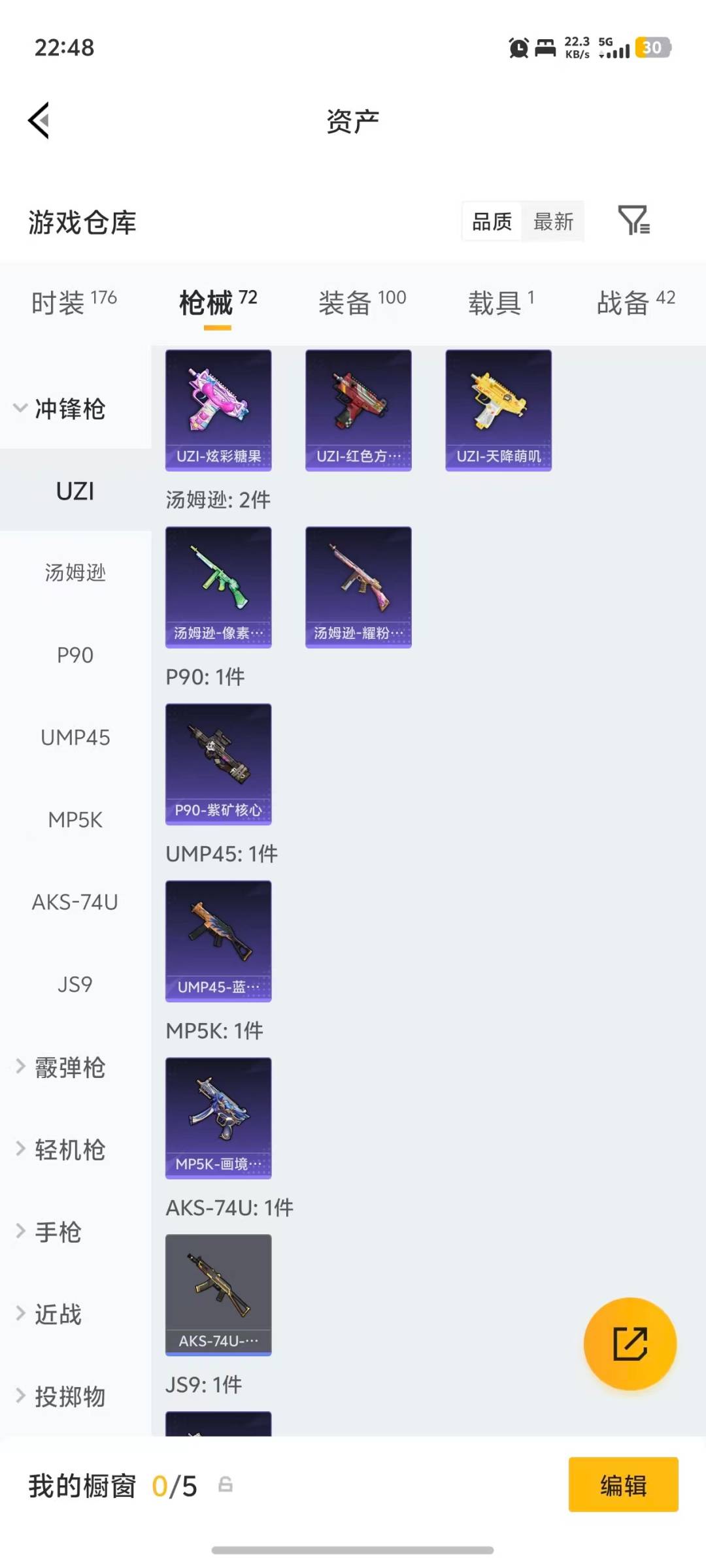
Task: Open the filter icon next to sort options
Action: click(635, 222)
